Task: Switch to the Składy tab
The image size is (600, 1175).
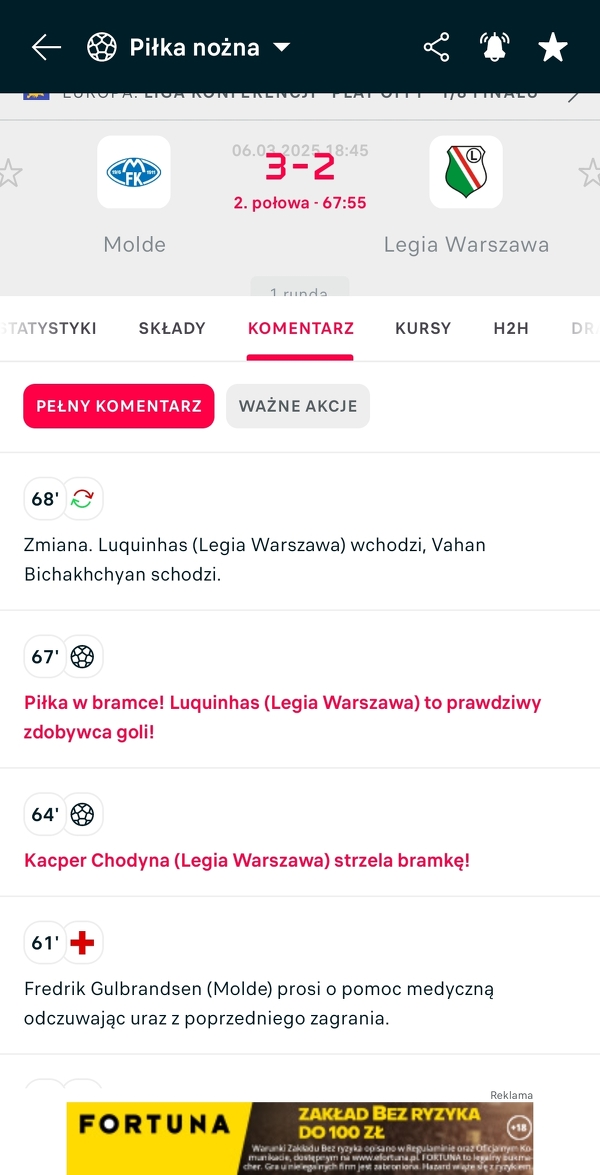Action: 172,328
